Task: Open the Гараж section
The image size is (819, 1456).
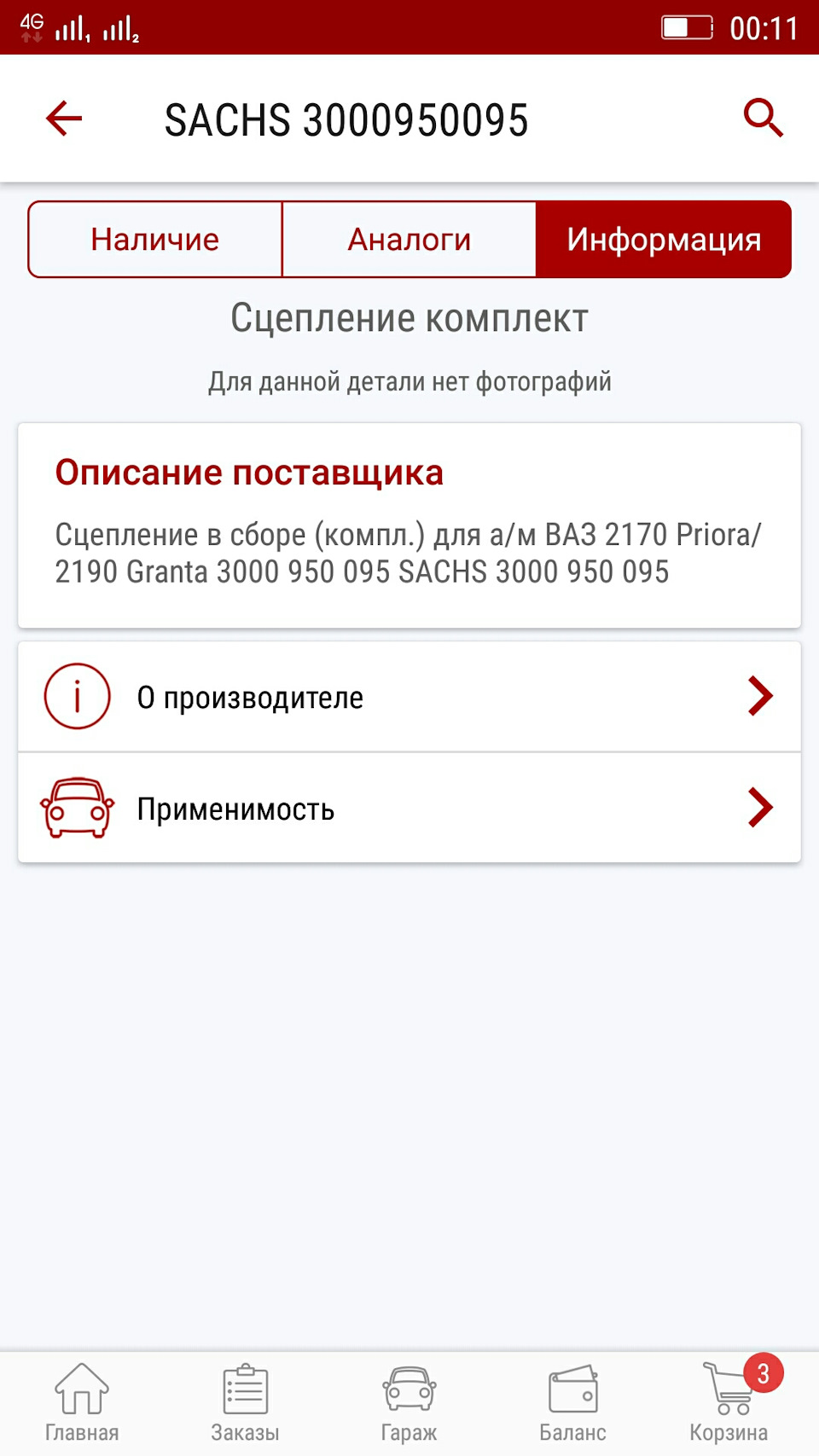Action: pos(409,1402)
